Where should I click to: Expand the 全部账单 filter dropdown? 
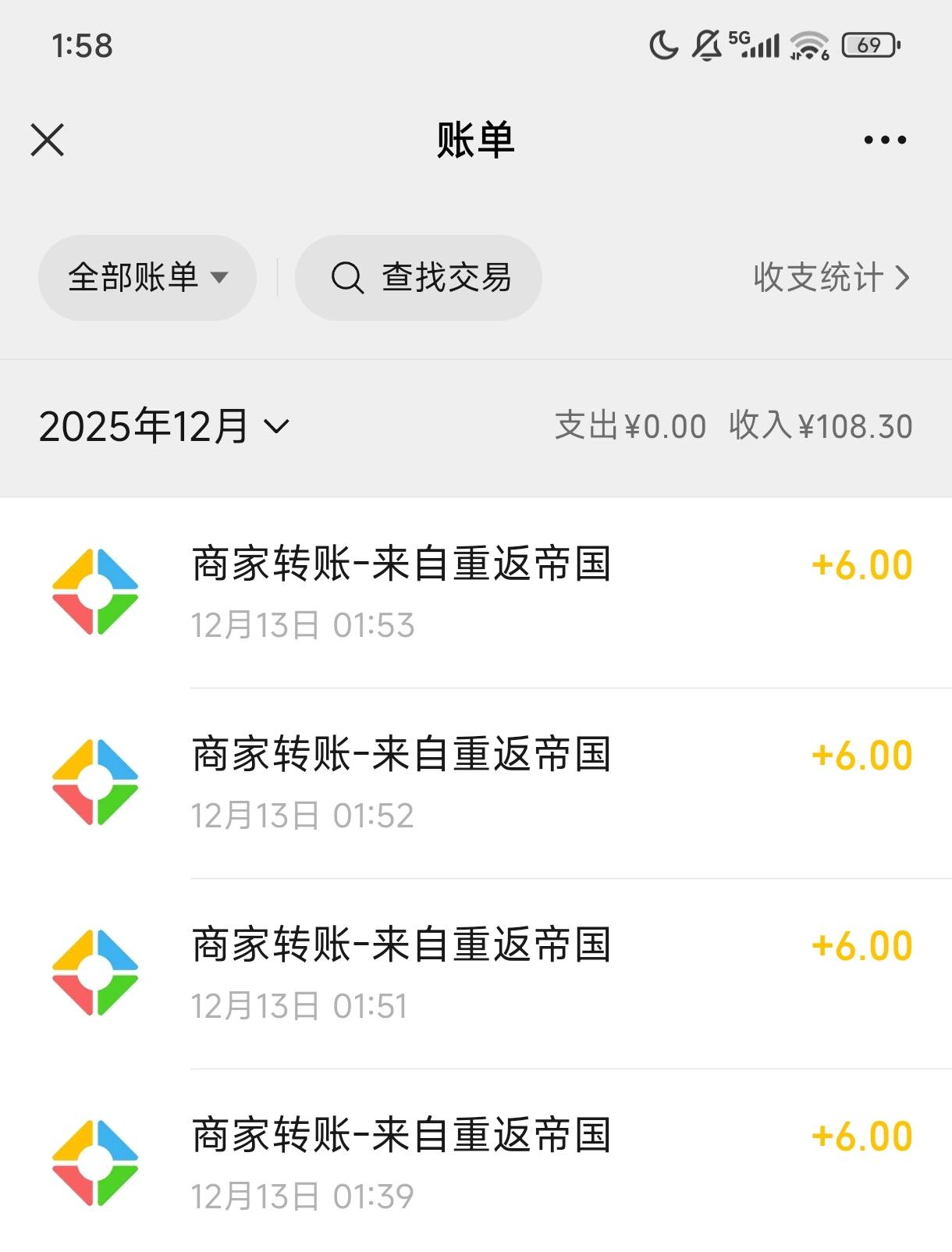(x=147, y=278)
